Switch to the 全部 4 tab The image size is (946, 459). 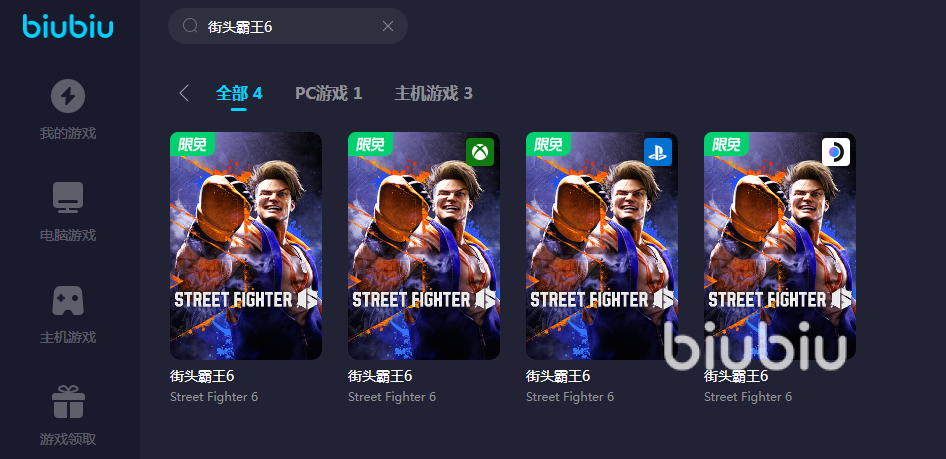pos(239,93)
